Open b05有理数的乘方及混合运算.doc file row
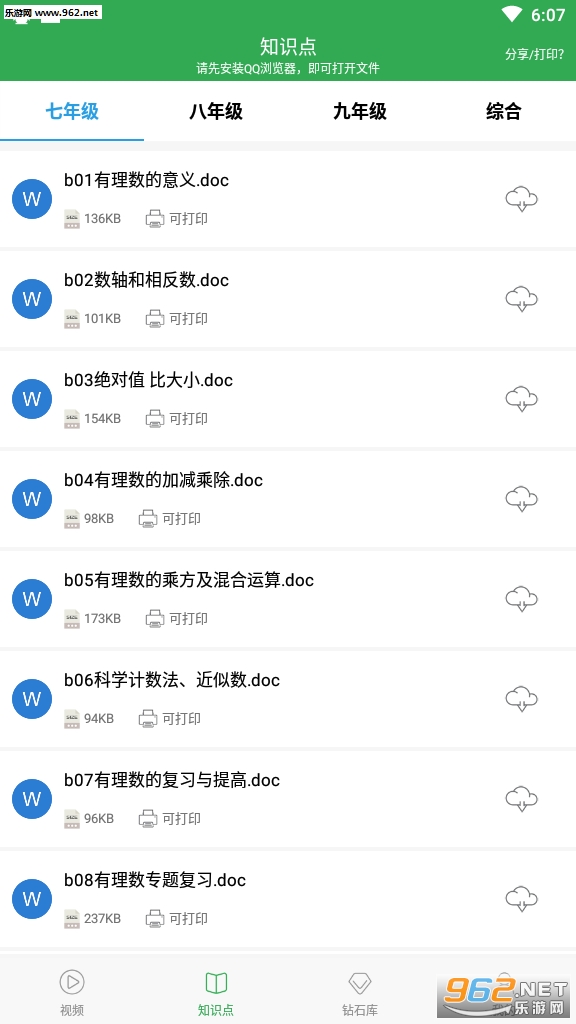Image resolution: width=576 pixels, height=1024 pixels. [x=288, y=599]
